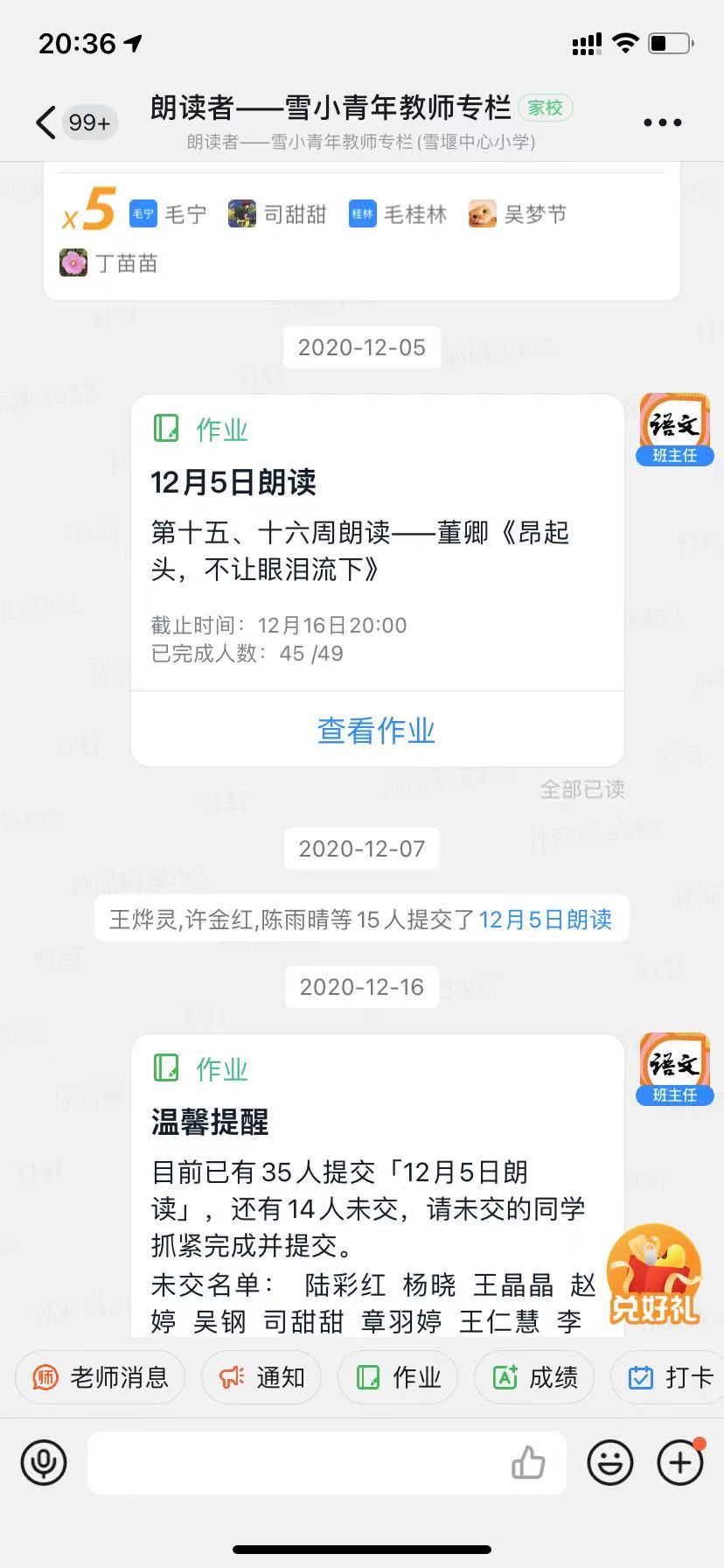Tap 查看作业 on 12月5日朗读 card

376,730
